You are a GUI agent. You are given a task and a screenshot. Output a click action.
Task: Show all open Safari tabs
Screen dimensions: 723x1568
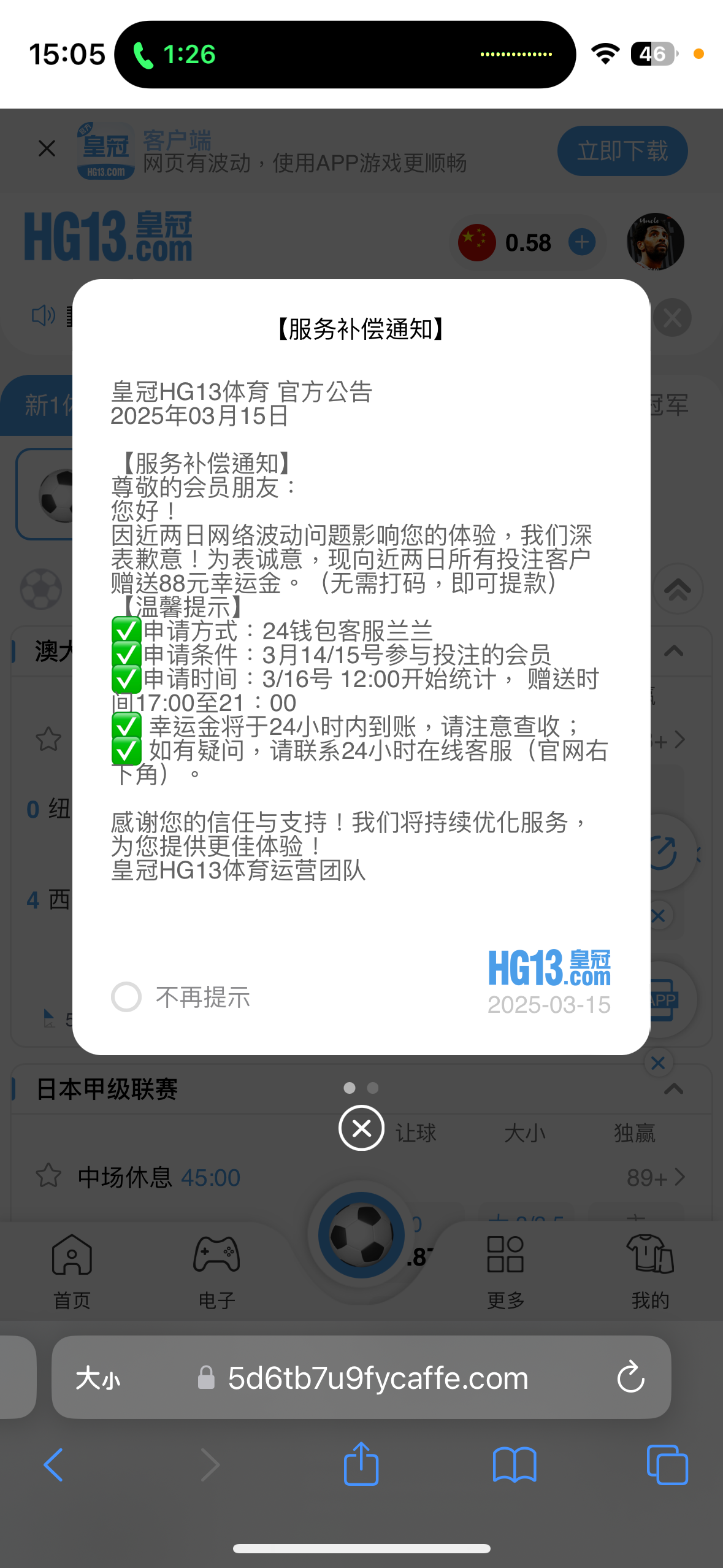[x=667, y=1464]
